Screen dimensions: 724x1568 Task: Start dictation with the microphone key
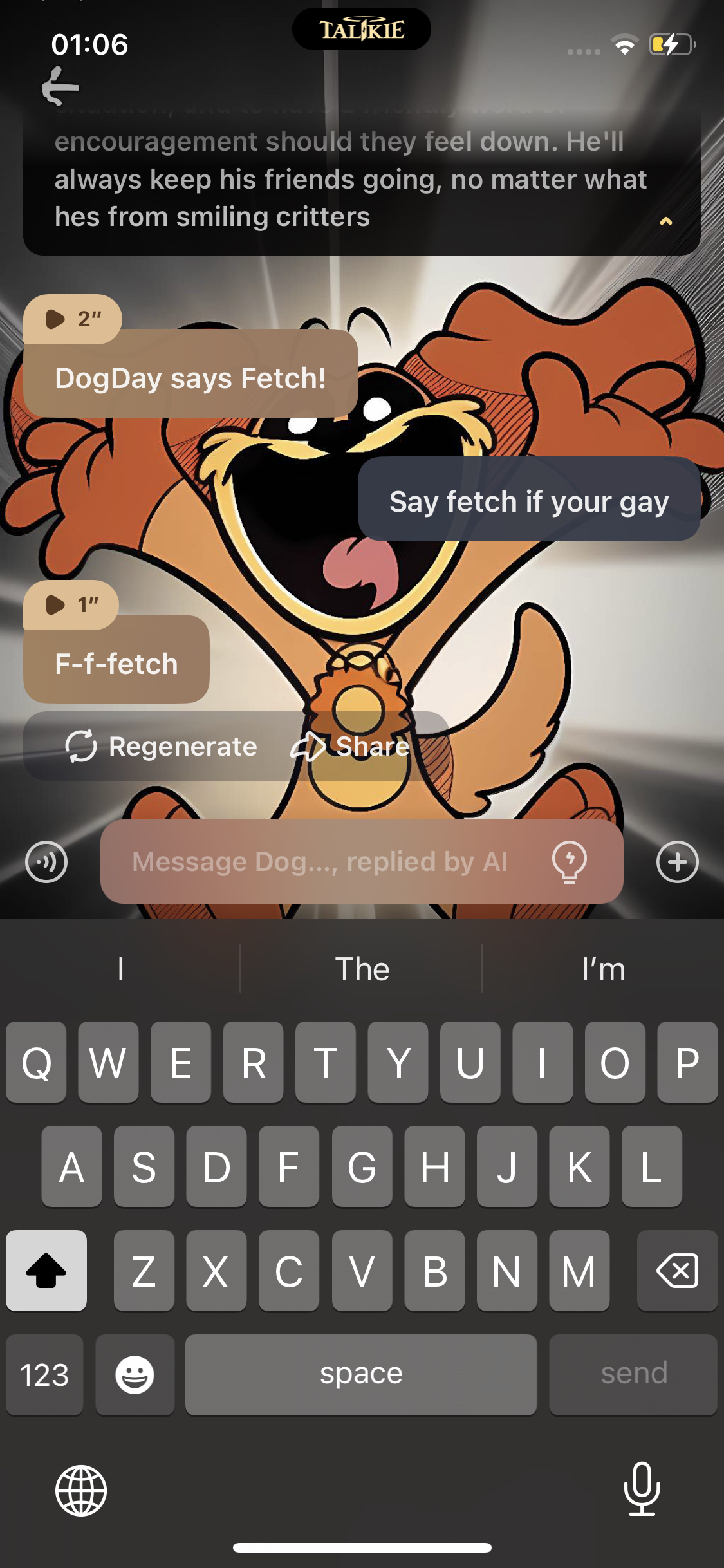(x=642, y=1489)
